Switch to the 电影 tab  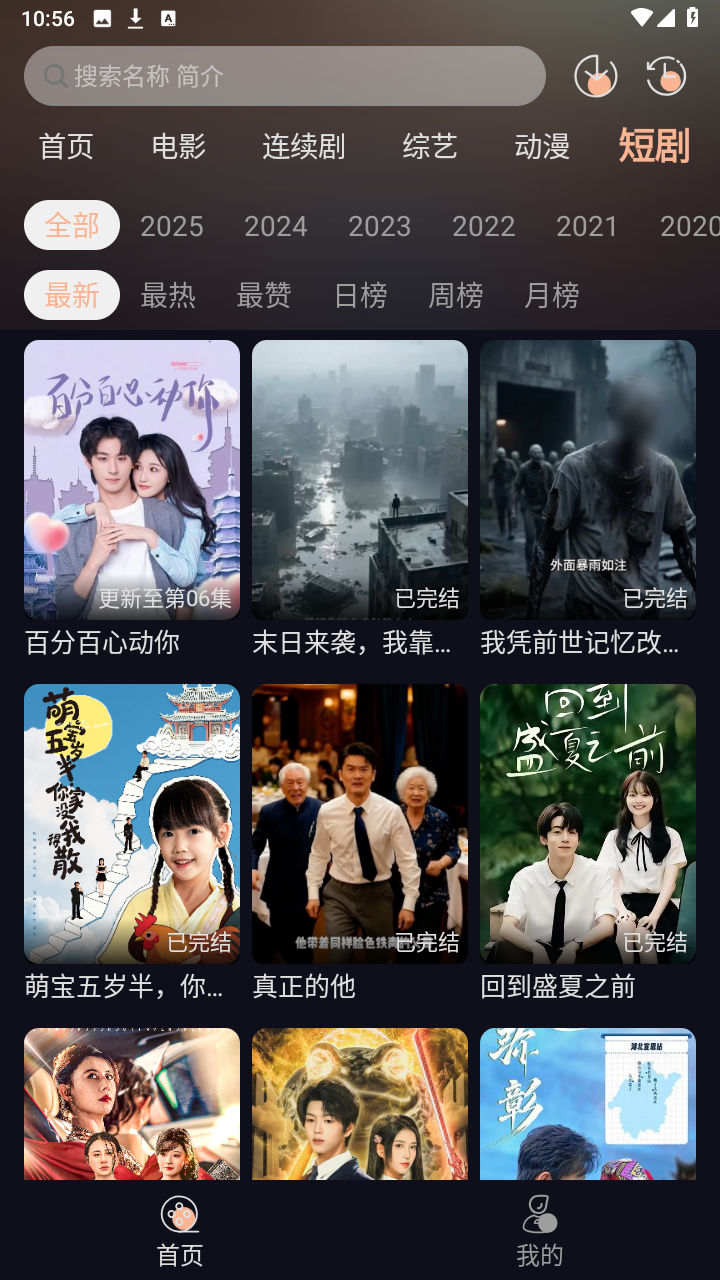coord(179,146)
